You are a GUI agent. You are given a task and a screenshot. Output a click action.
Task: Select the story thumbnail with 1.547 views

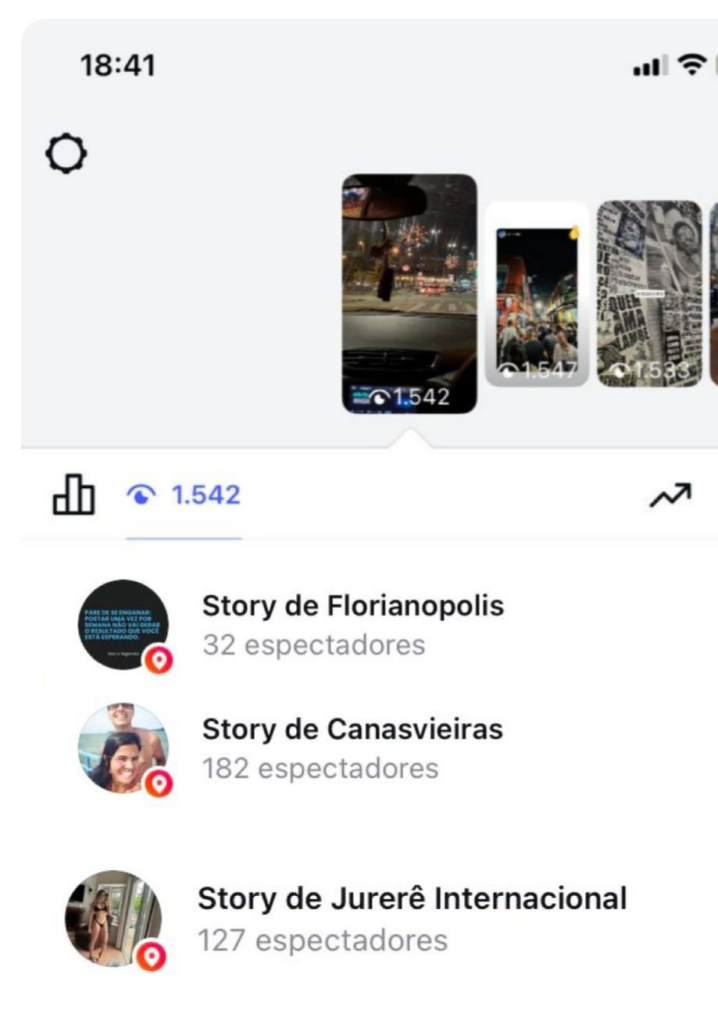click(537, 295)
